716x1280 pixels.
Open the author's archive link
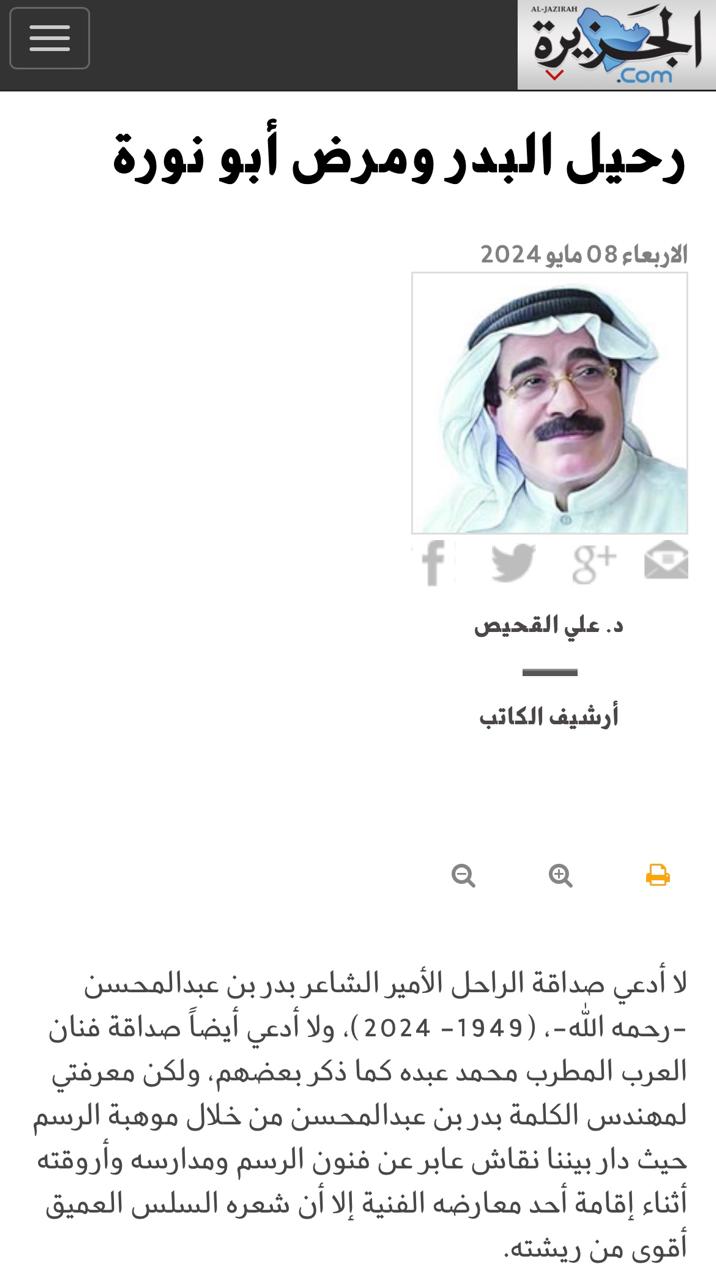[x=549, y=717]
